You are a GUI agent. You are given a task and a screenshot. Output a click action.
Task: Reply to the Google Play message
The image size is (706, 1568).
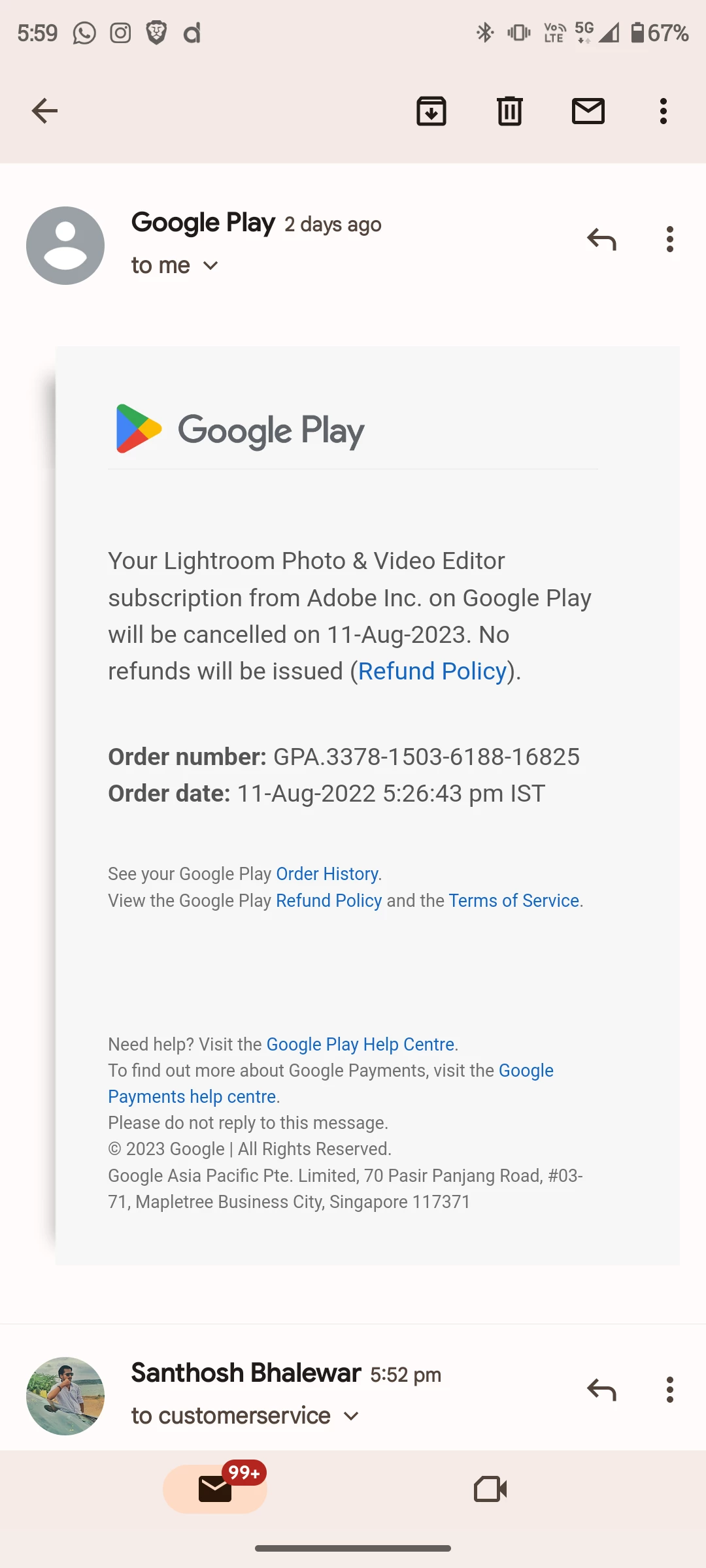601,240
